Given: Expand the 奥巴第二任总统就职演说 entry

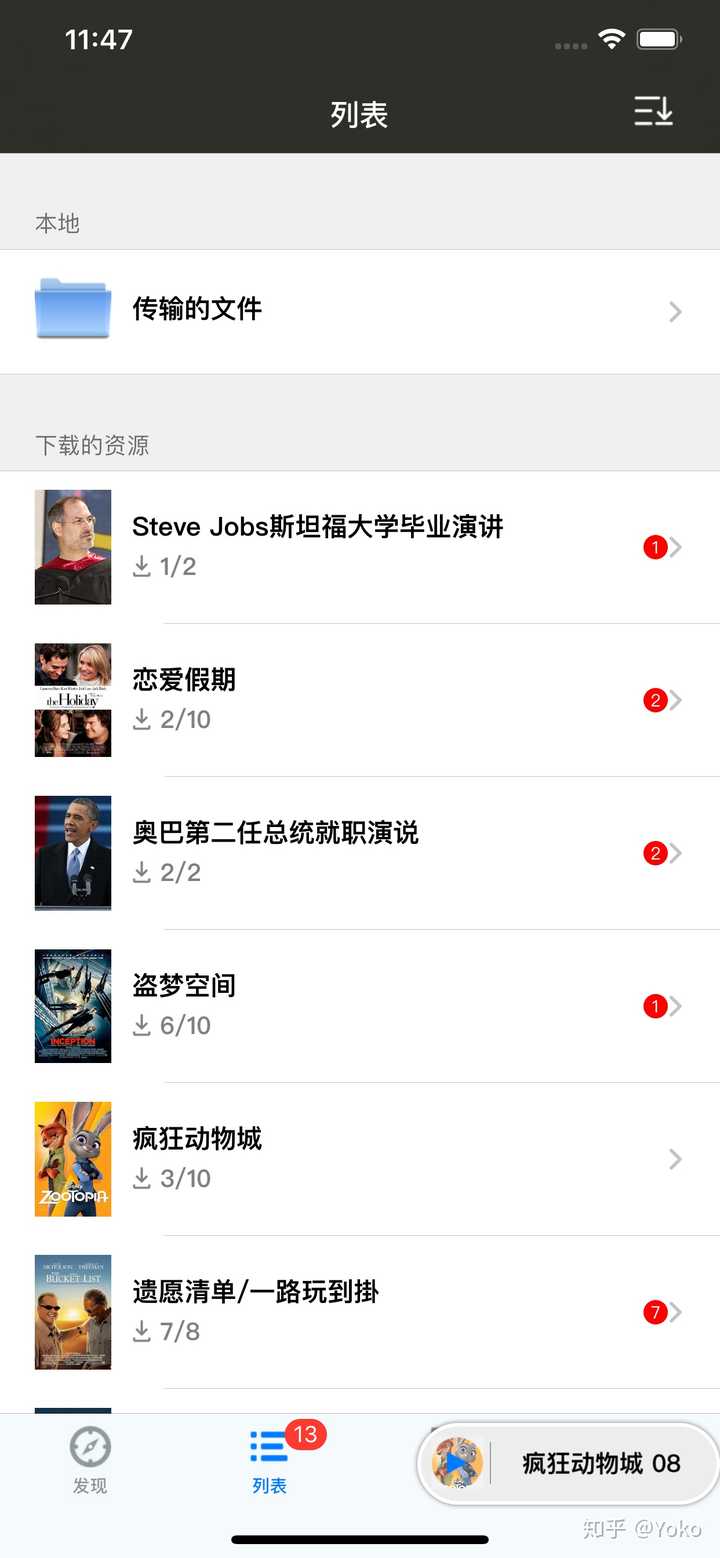Looking at the screenshot, I should tap(360, 852).
